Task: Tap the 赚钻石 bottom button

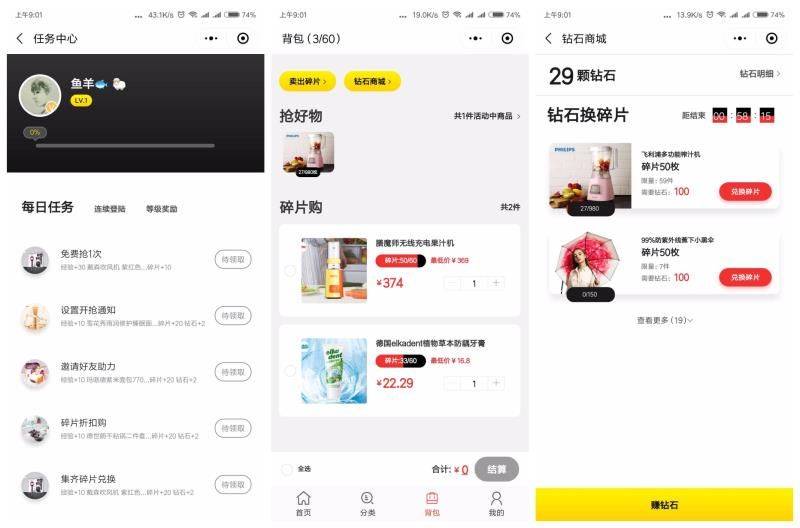Action: point(664,505)
